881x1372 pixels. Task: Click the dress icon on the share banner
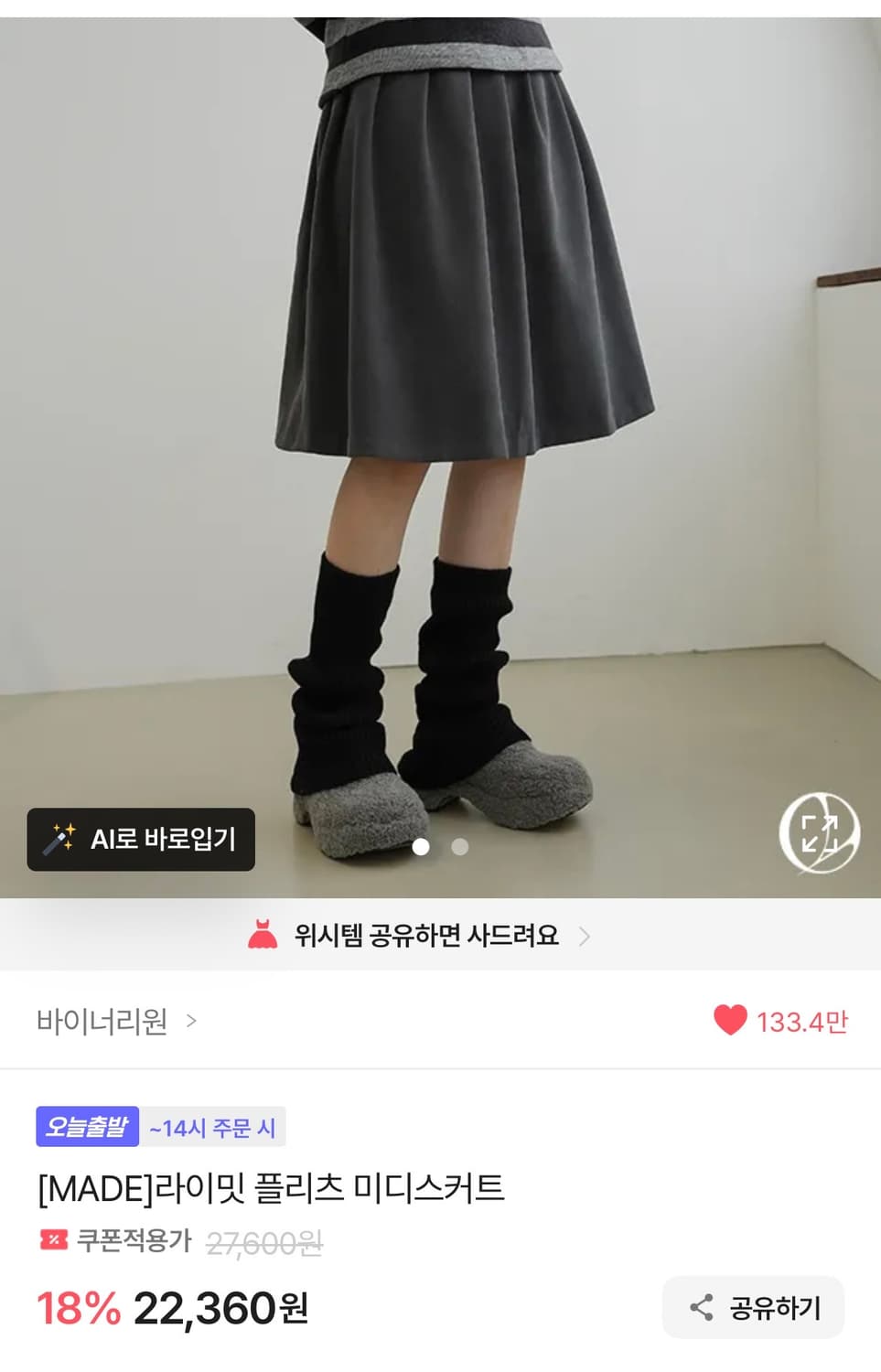pos(264,937)
